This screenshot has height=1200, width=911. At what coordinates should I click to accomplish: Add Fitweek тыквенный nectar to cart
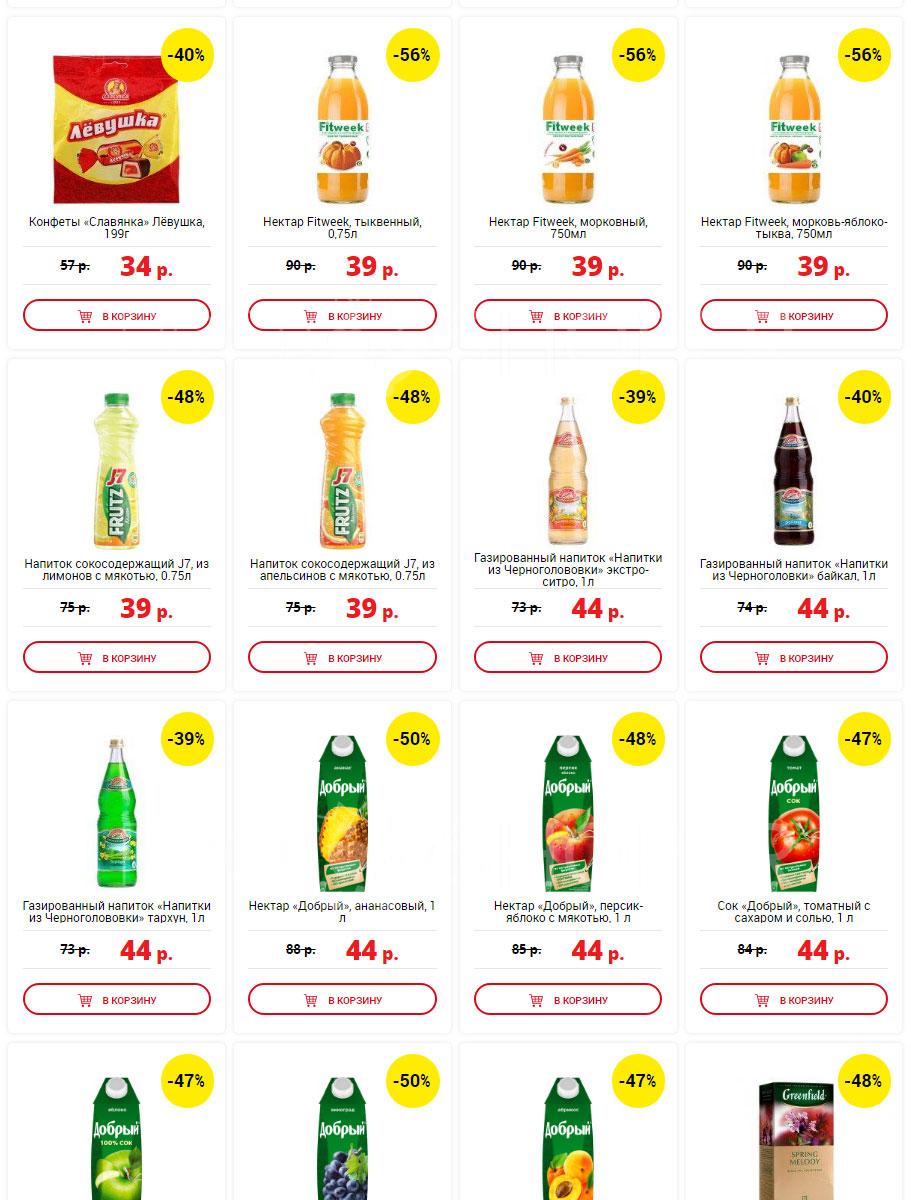[x=342, y=316]
